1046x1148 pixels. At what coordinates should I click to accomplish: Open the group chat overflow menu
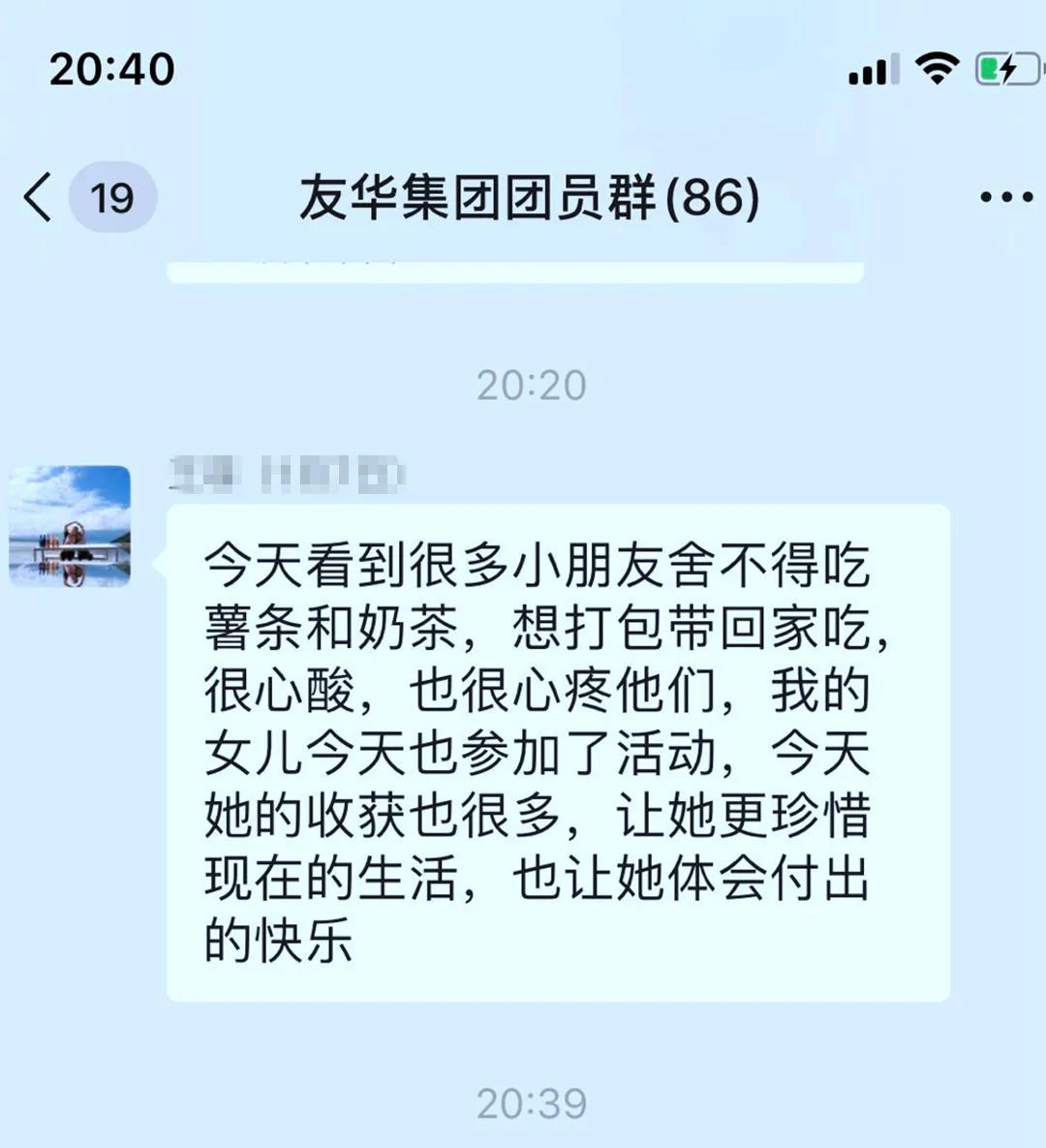point(1005,198)
